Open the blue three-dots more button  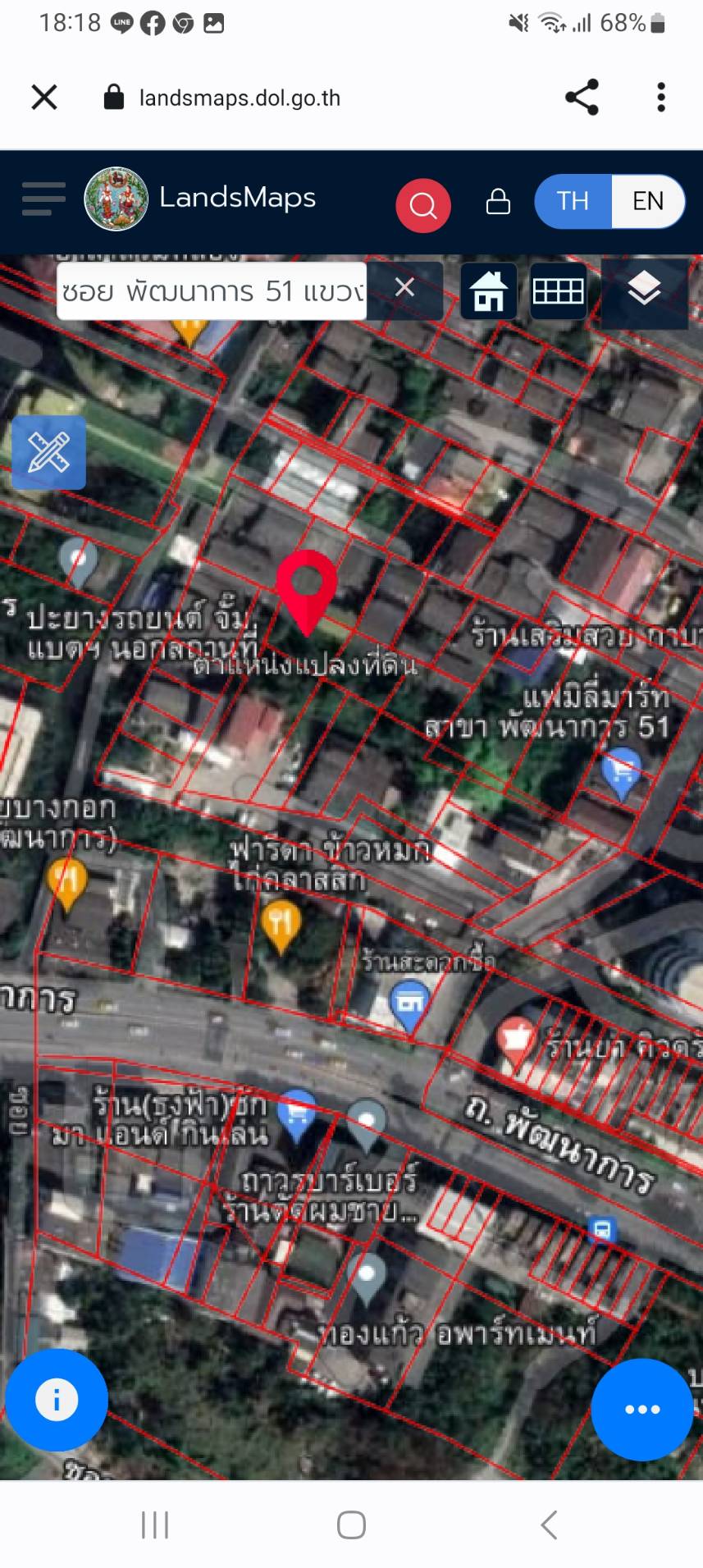coord(641,1409)
